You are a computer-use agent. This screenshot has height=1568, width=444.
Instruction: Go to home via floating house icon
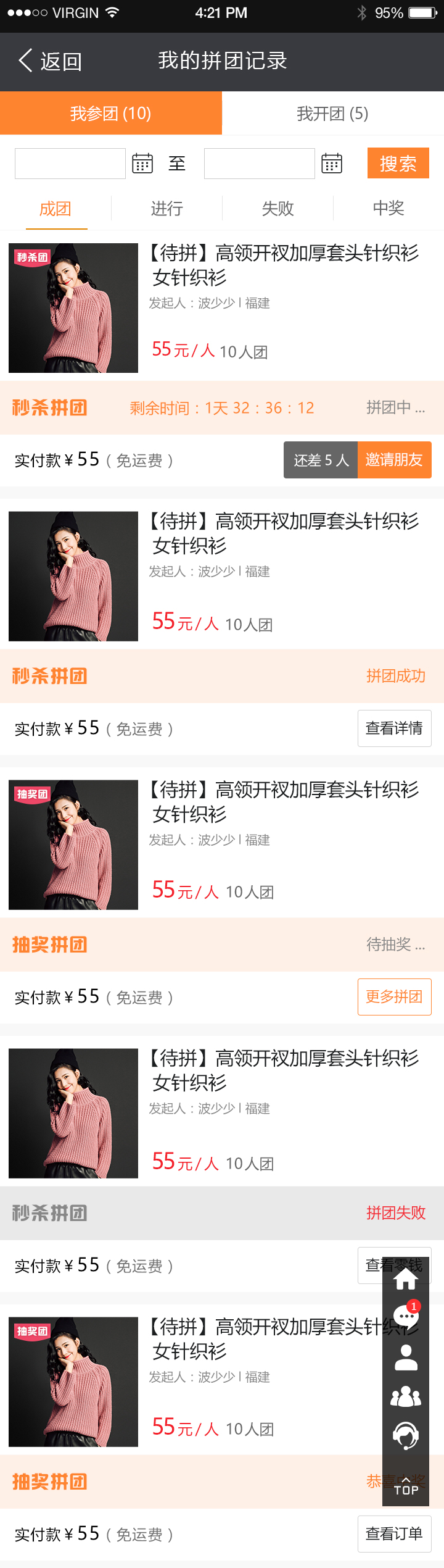tap(406, 1278)
